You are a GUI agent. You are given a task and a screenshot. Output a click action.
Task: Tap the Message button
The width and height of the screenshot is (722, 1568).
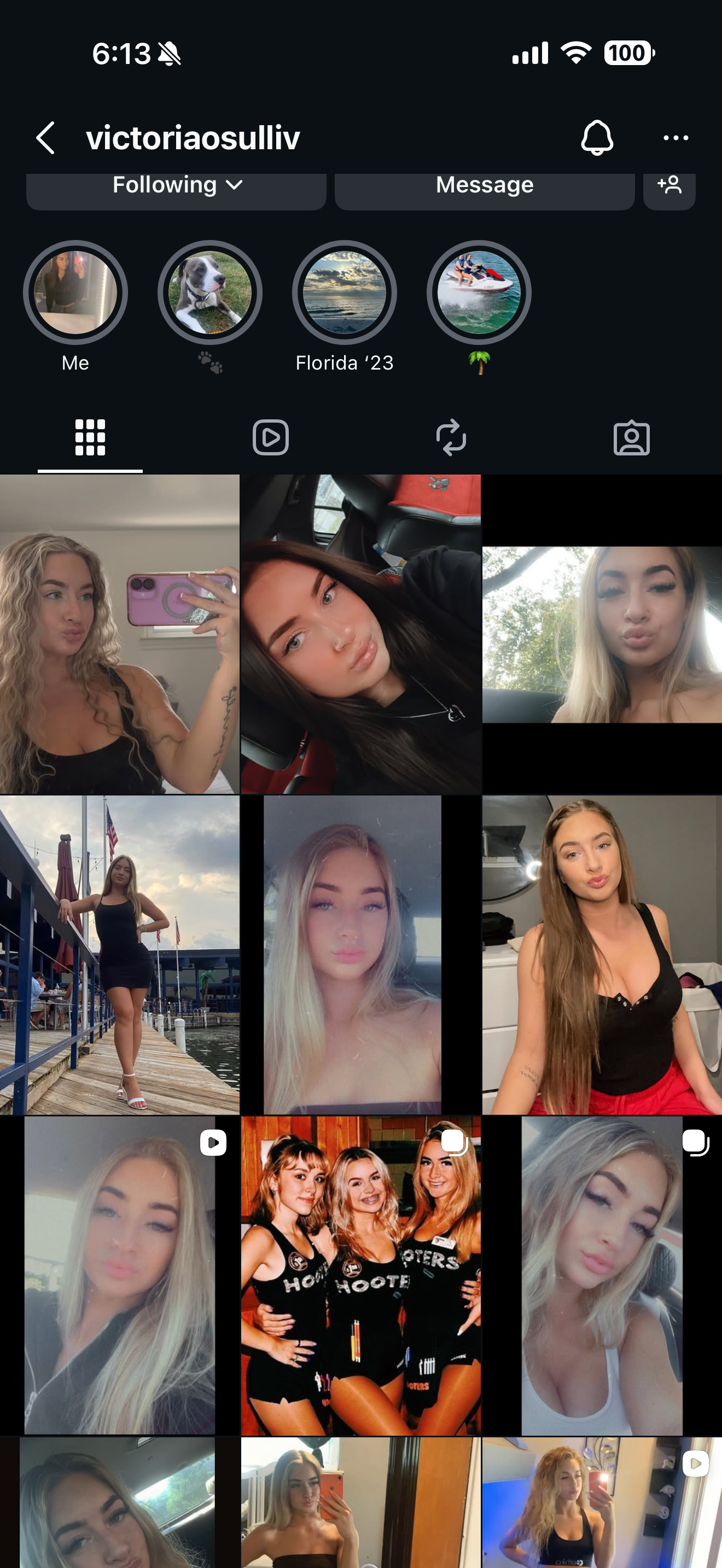click(x=484, y=186)
